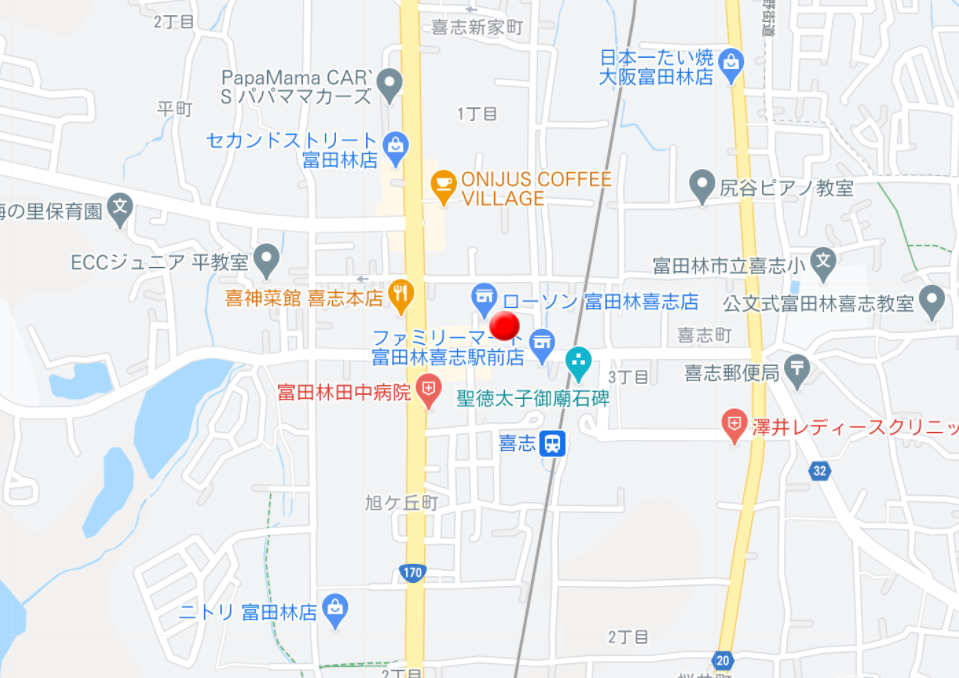Tap the 聖徳太子御廟石碑 landmark pin
Viewport: 959px width, 678px height.
(x=579, y=363)
